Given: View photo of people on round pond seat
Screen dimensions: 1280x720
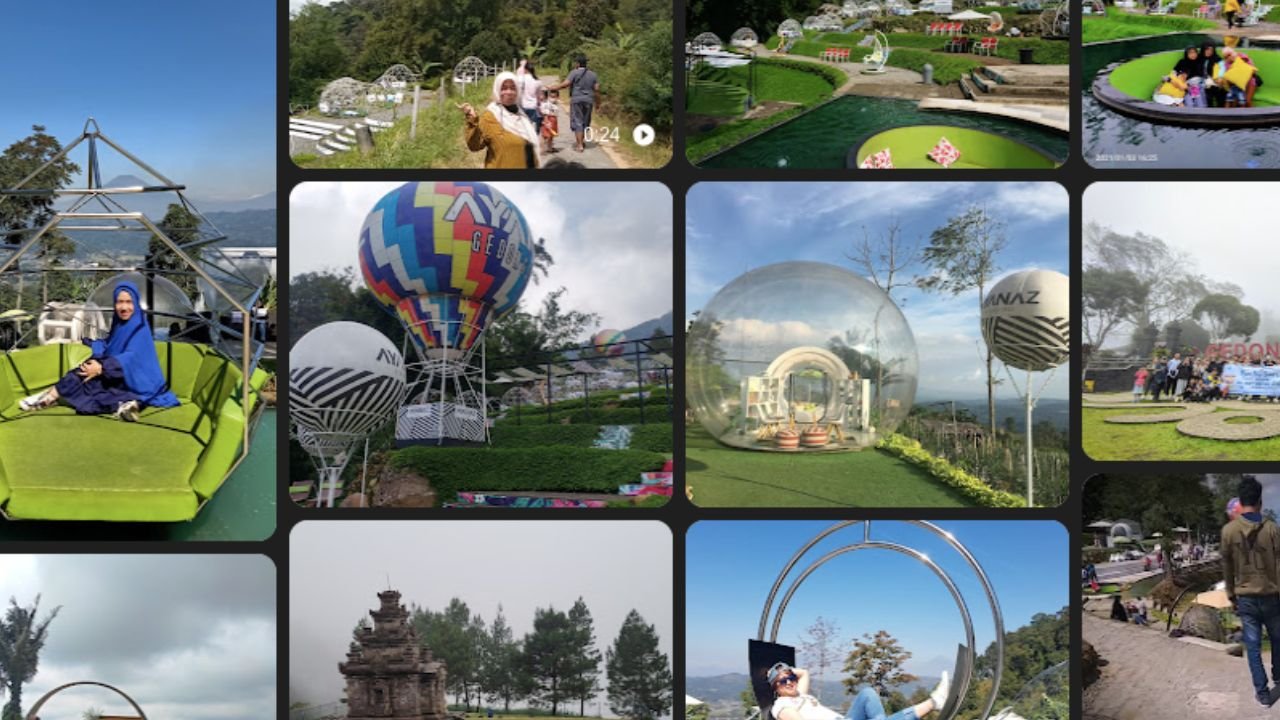Looking at the screenshot, I should pyautogui.click(x=1181, y=84).
